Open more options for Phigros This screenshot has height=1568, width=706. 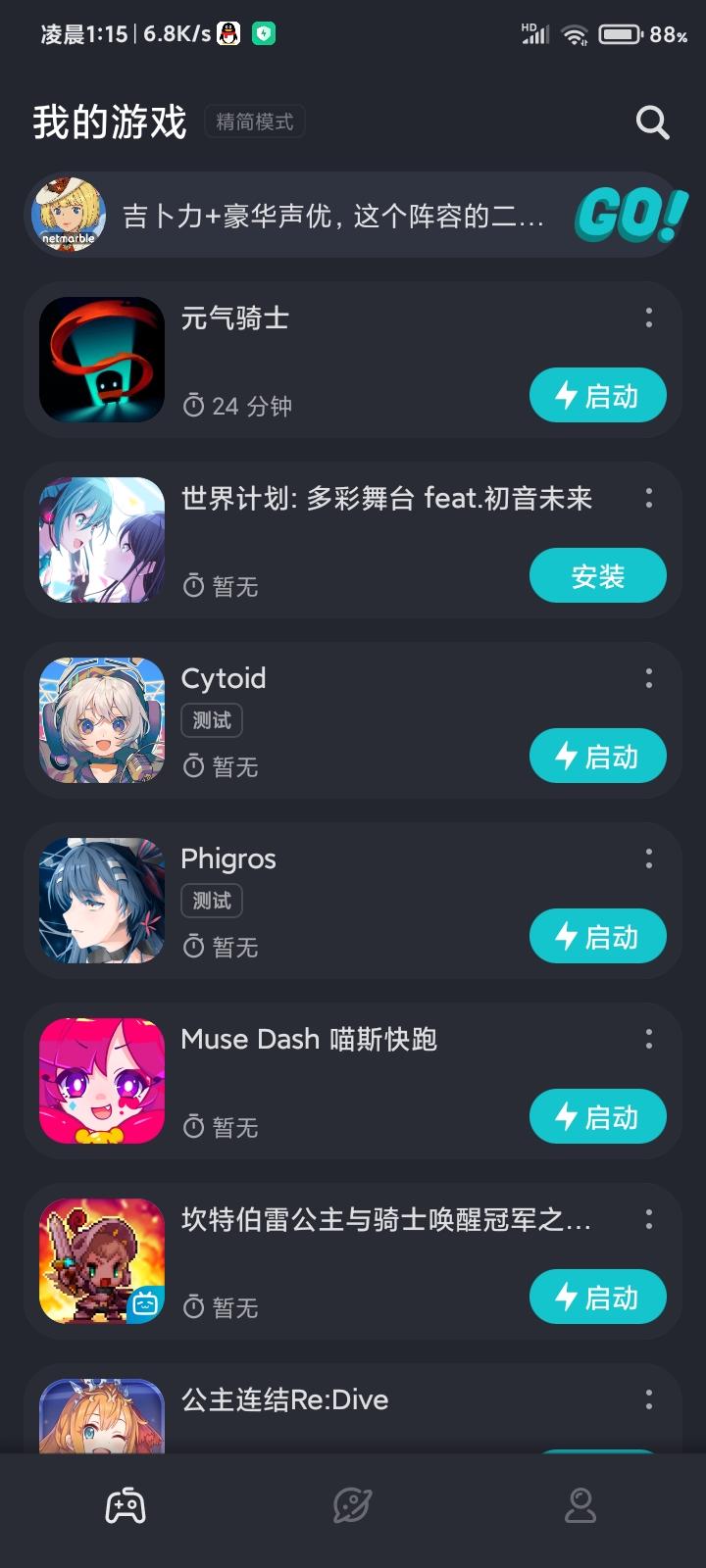tap(649, 858)
